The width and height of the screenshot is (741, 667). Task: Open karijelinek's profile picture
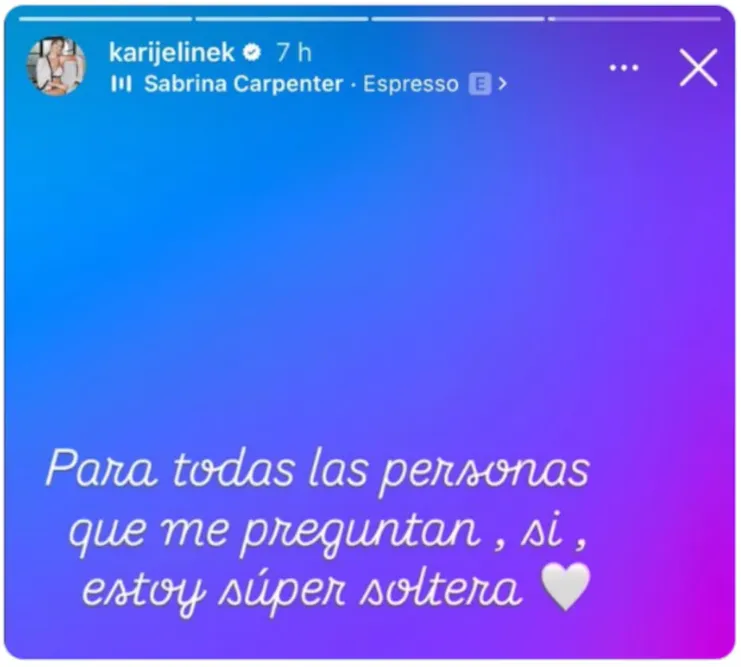(55, 67)
